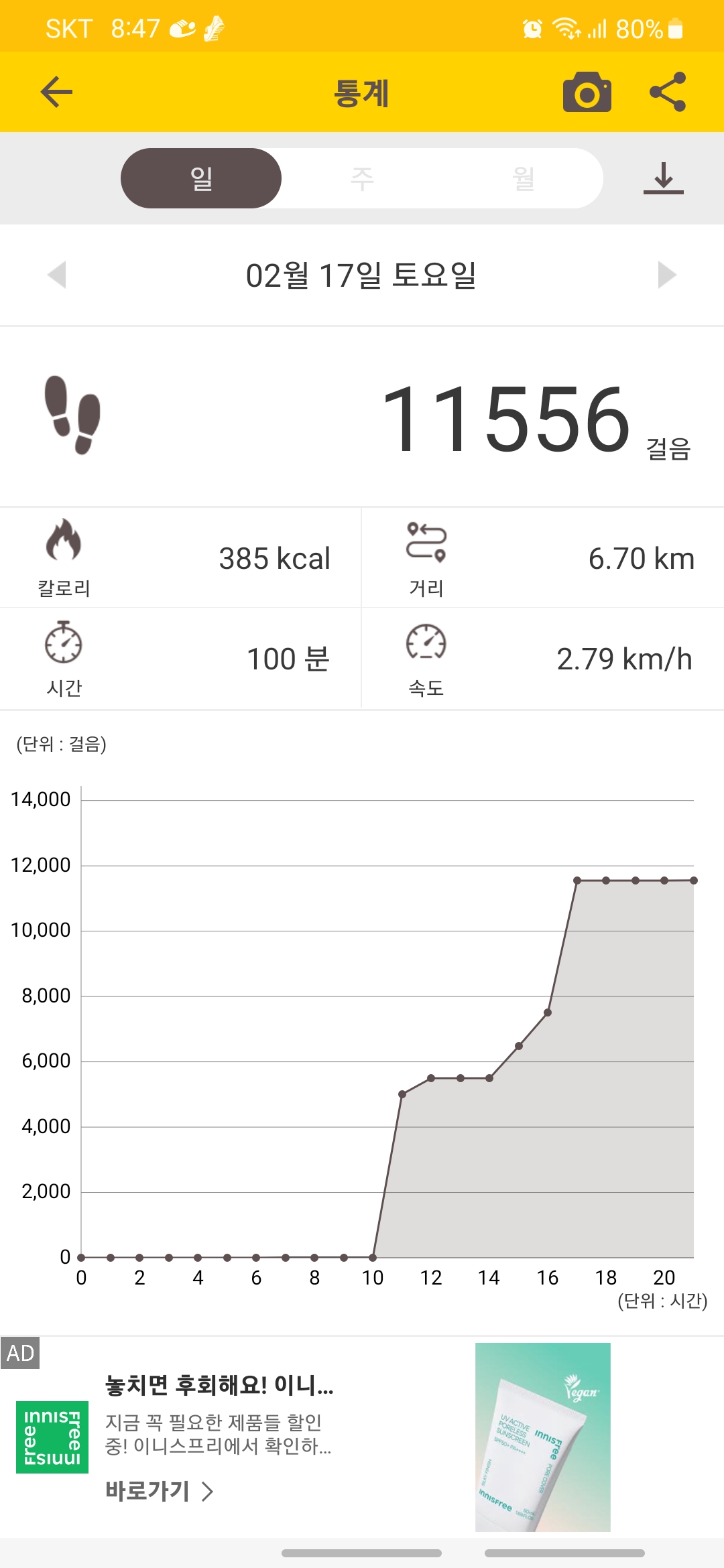Select the 일 (day) tab

point(201,178)
